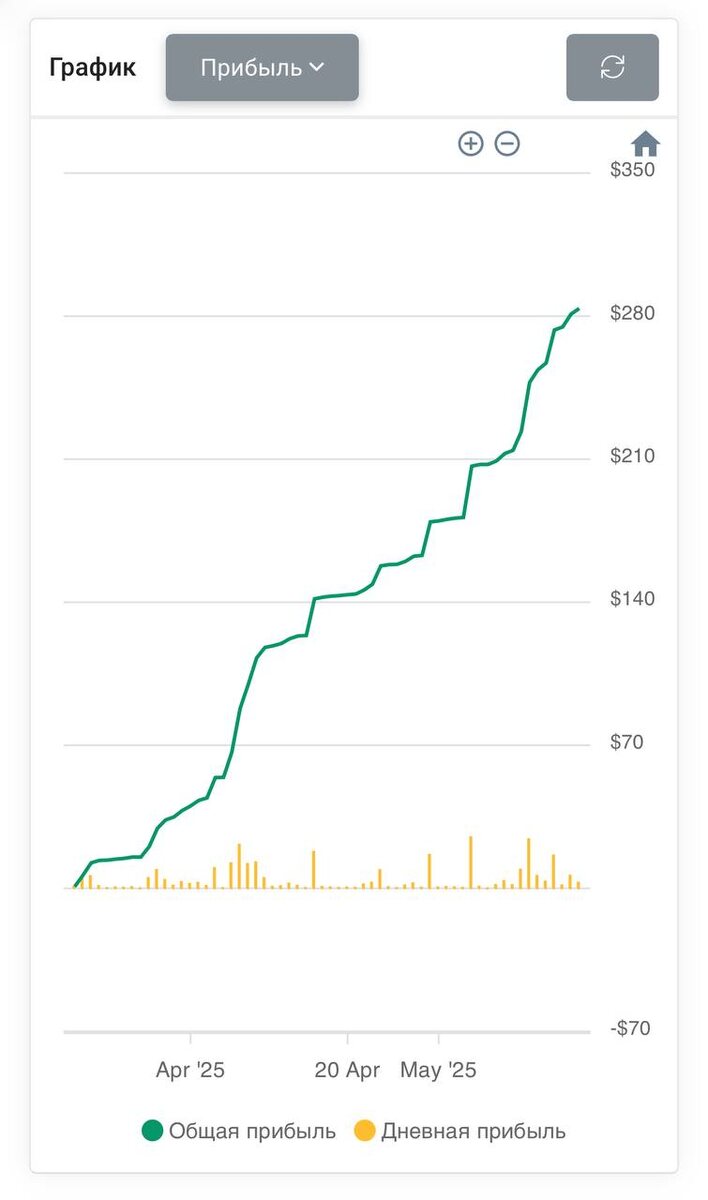Zoom out of the chart
This screenshot has width=708, height=1200.
point(508,144)
